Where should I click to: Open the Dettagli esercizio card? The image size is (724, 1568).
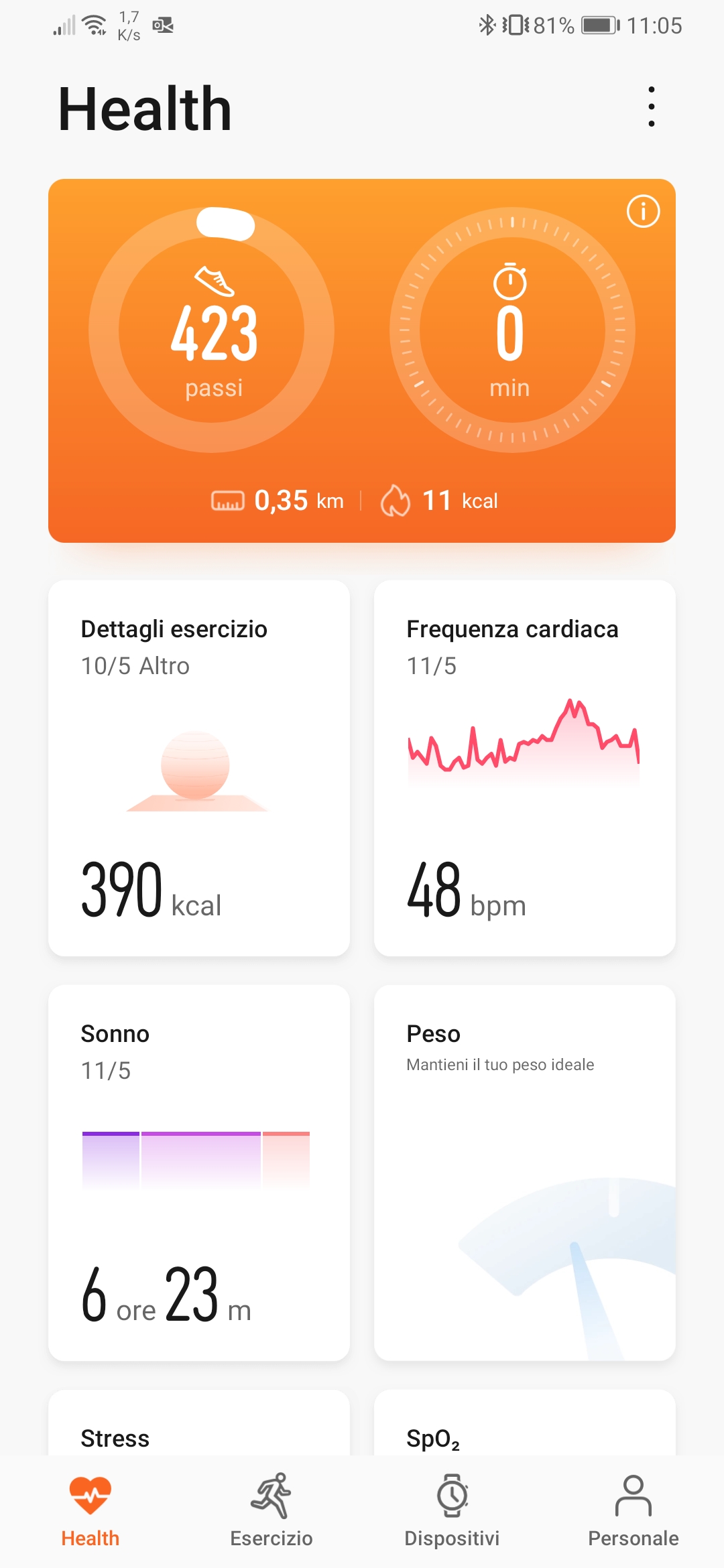[x=199, y=768]
